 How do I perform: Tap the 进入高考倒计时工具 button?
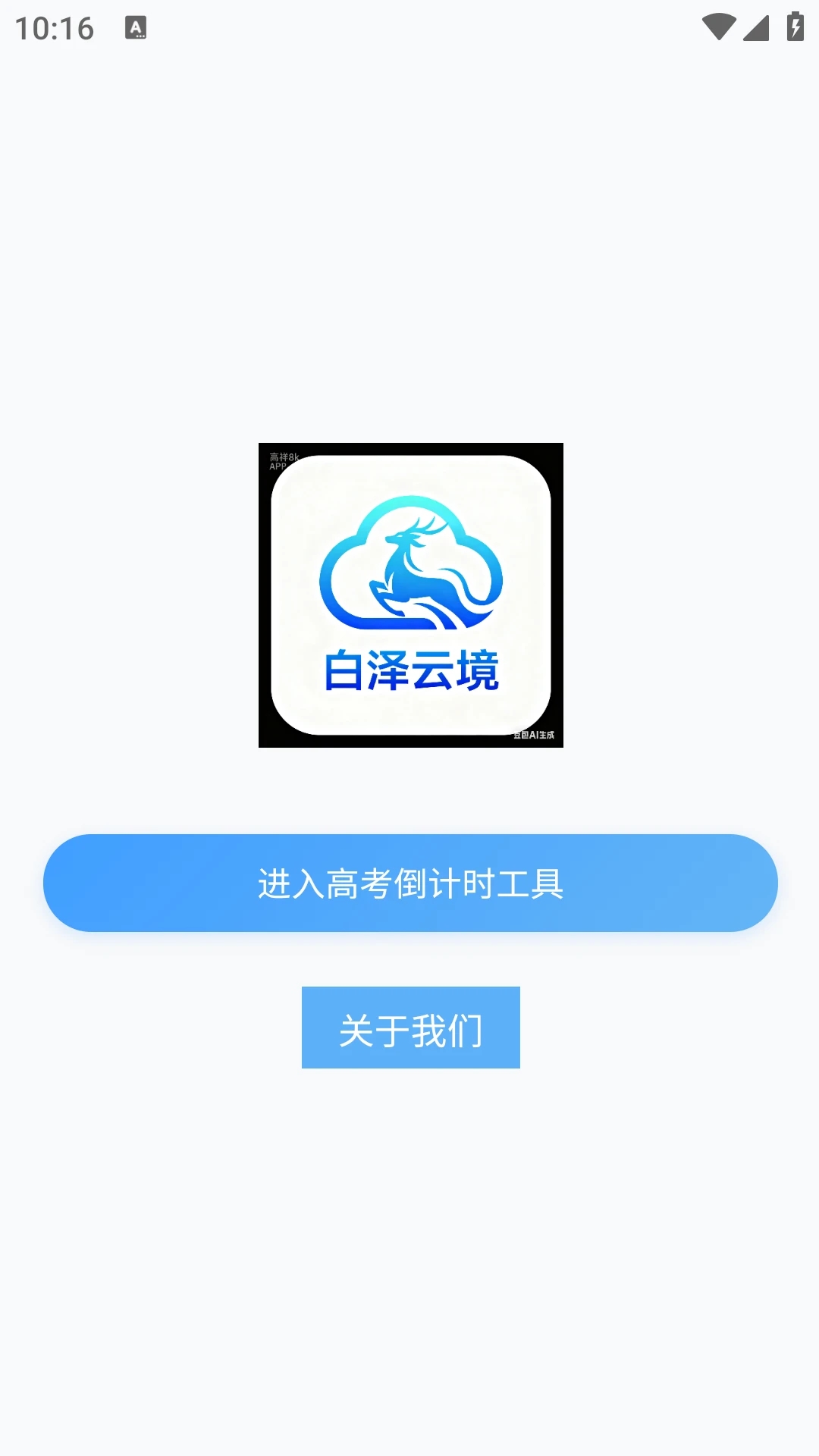[x=410, y=883]
